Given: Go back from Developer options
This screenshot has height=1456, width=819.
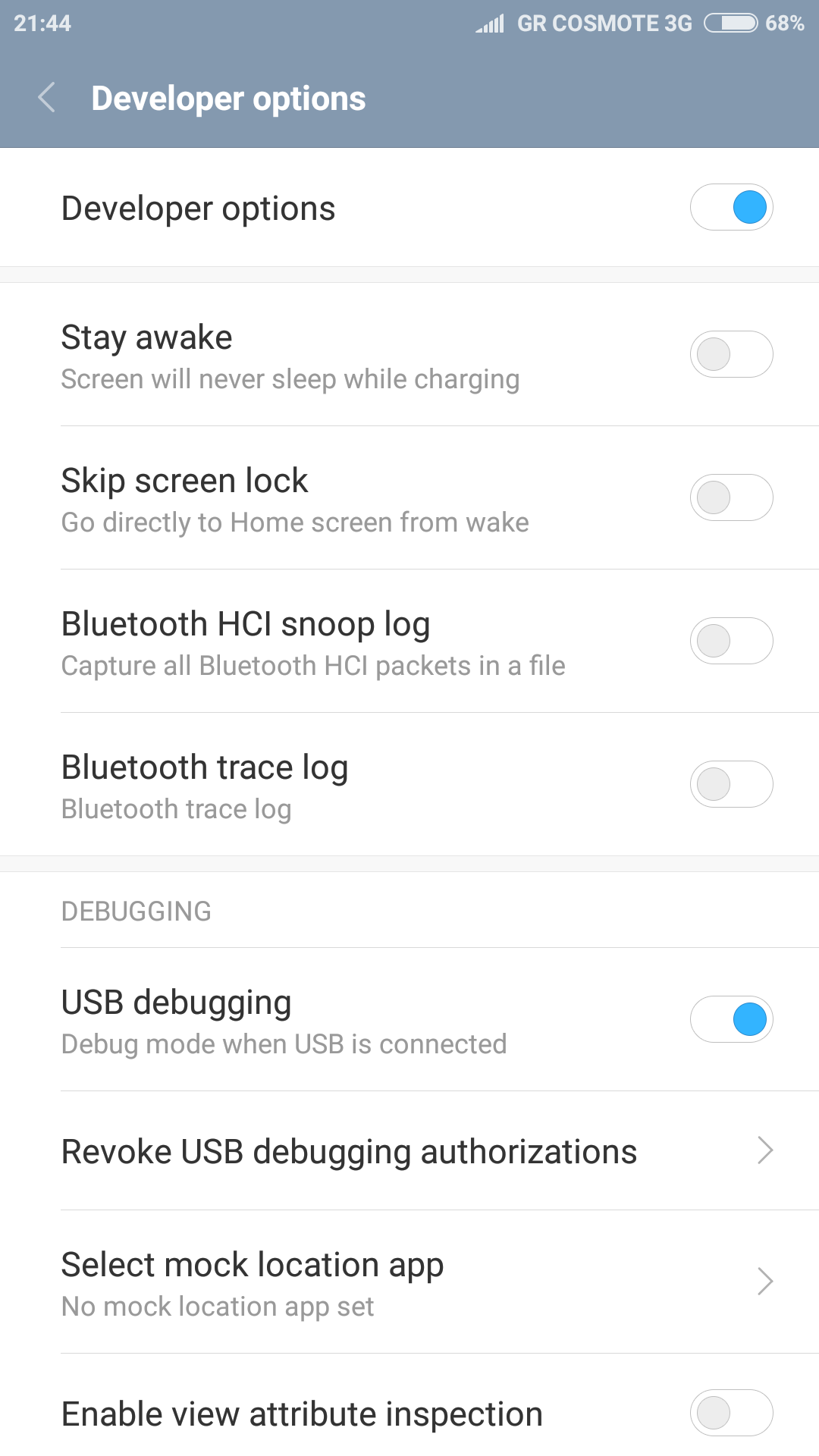Looking at the screenshot, I should coord(47,98).
